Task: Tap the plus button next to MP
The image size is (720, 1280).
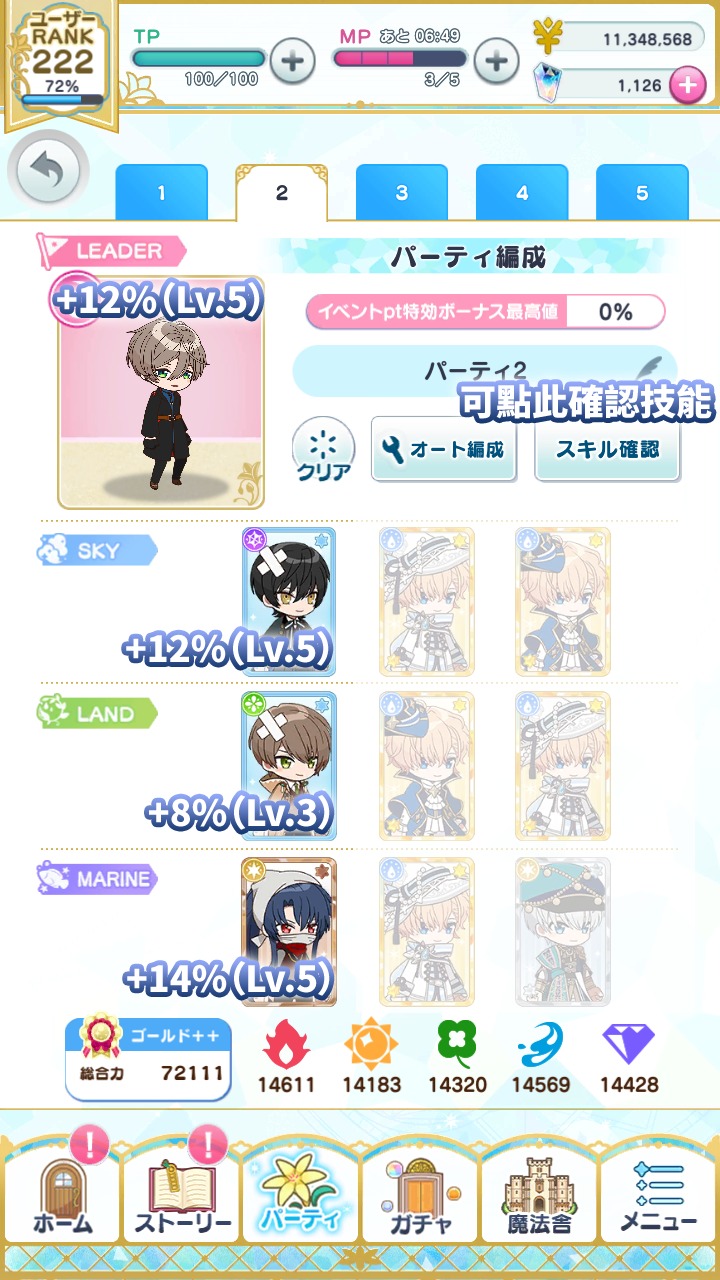Action: coord(496,60)
